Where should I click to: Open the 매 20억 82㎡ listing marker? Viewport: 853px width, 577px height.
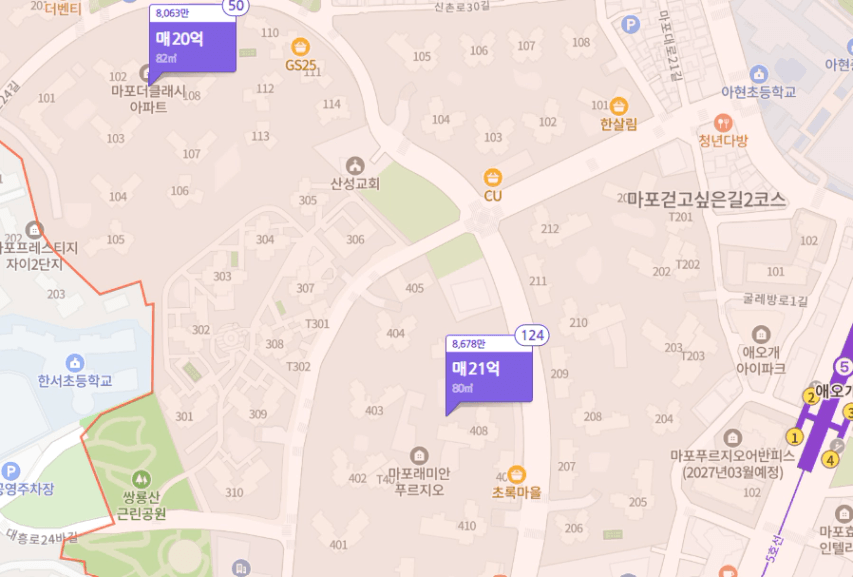(x=192, y=45)
